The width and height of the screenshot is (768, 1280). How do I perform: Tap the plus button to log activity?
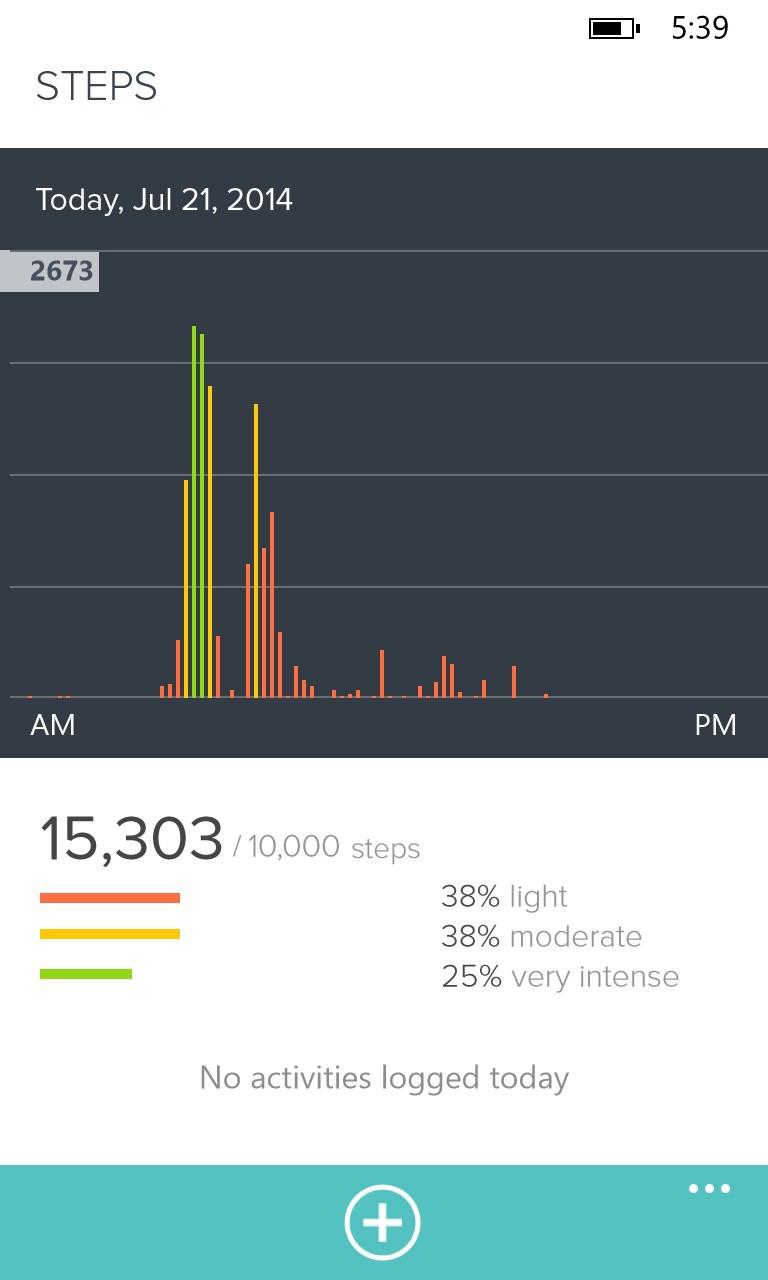click(x=382, y=1222)
